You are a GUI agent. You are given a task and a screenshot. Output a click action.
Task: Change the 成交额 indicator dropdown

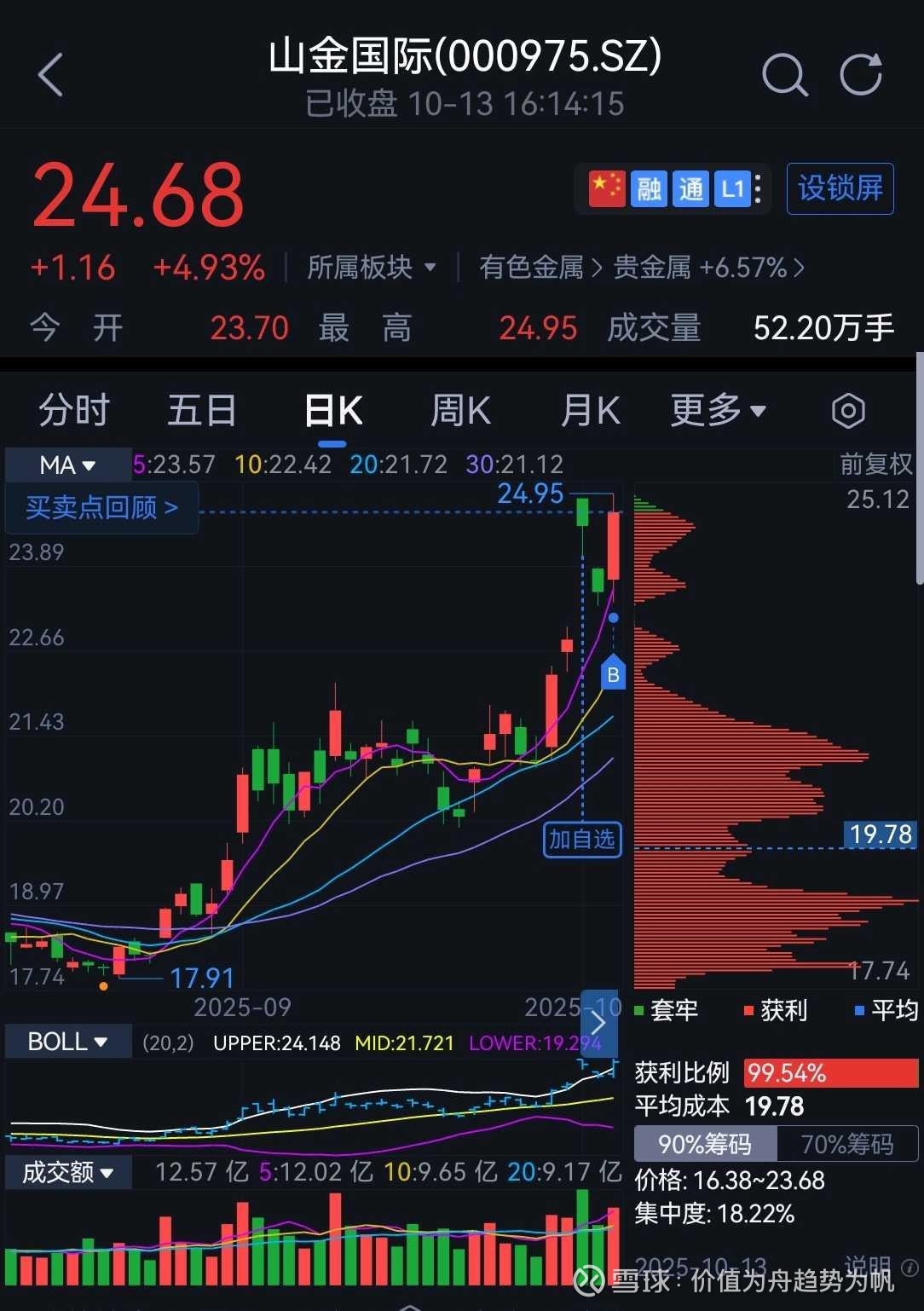point(67,1172)
